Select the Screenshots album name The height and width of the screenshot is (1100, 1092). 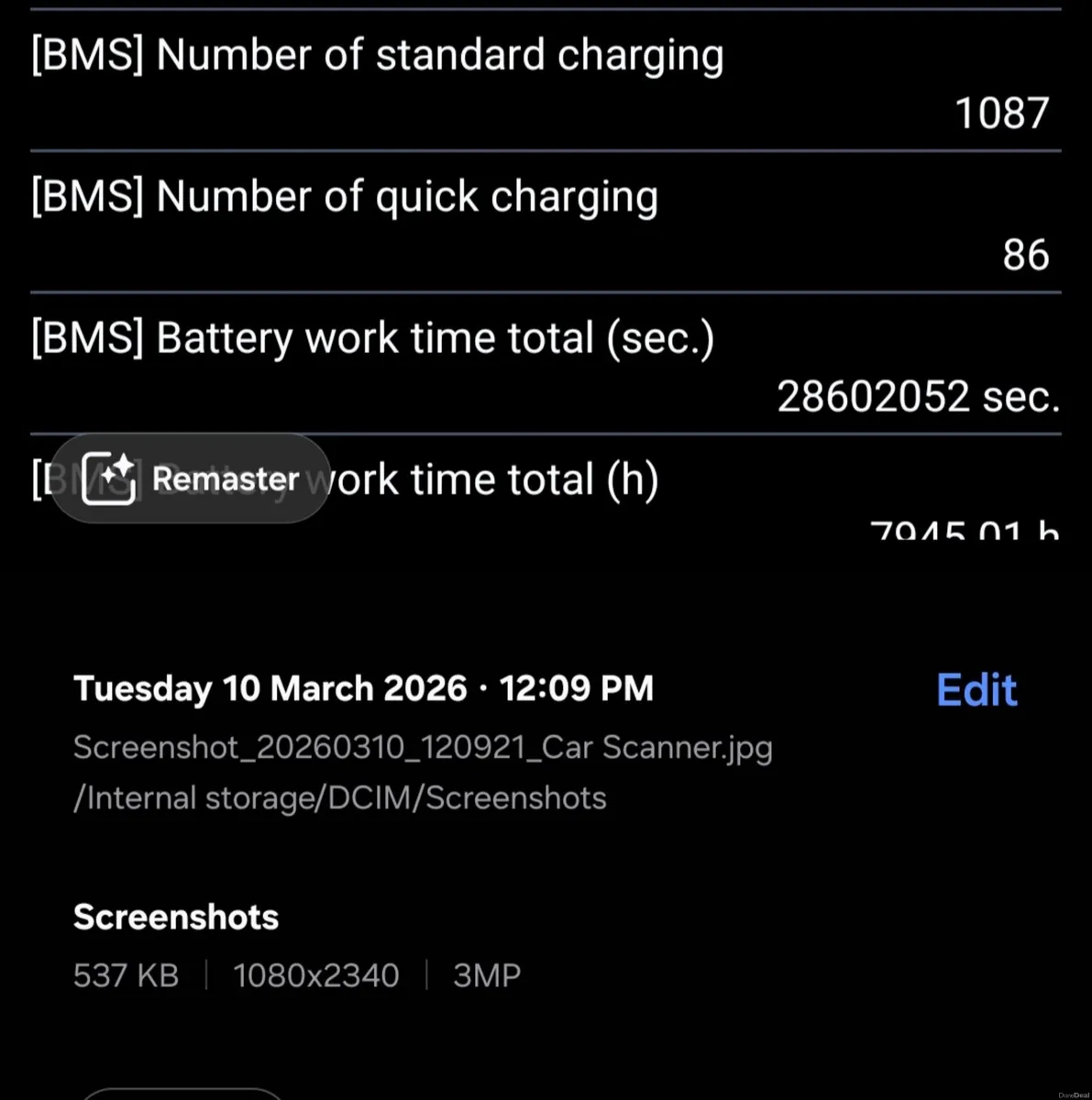coord(175,917)
